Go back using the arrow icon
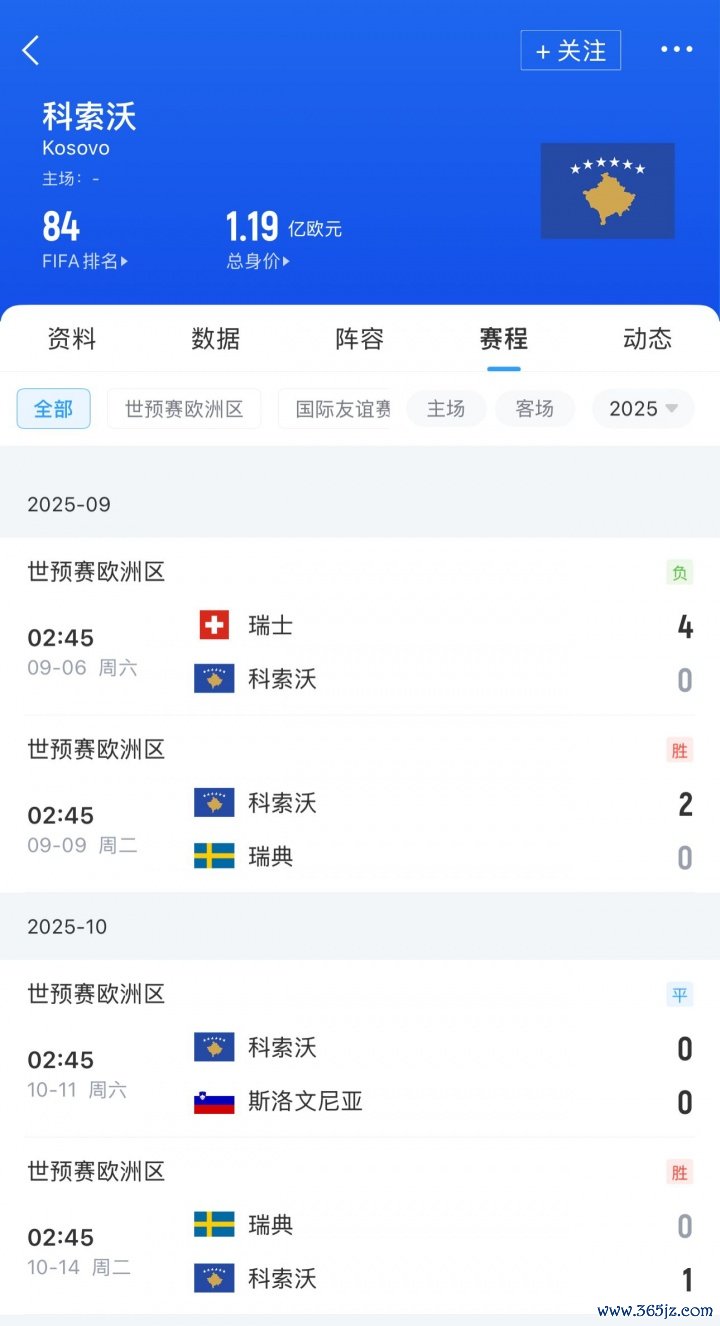This screenshot has height=1326, width=720. coord(32,50)
